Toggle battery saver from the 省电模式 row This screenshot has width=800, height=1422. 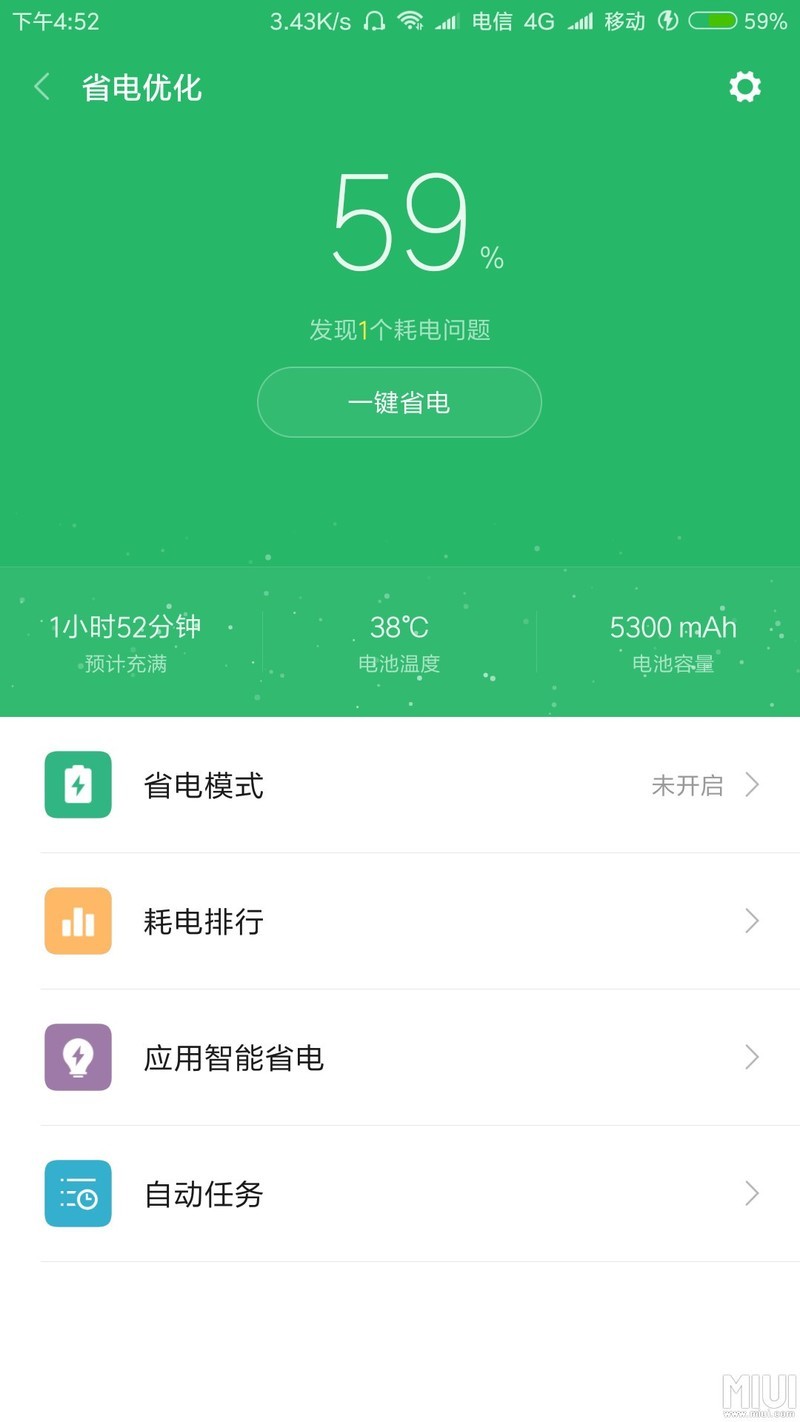click(400, 785)
